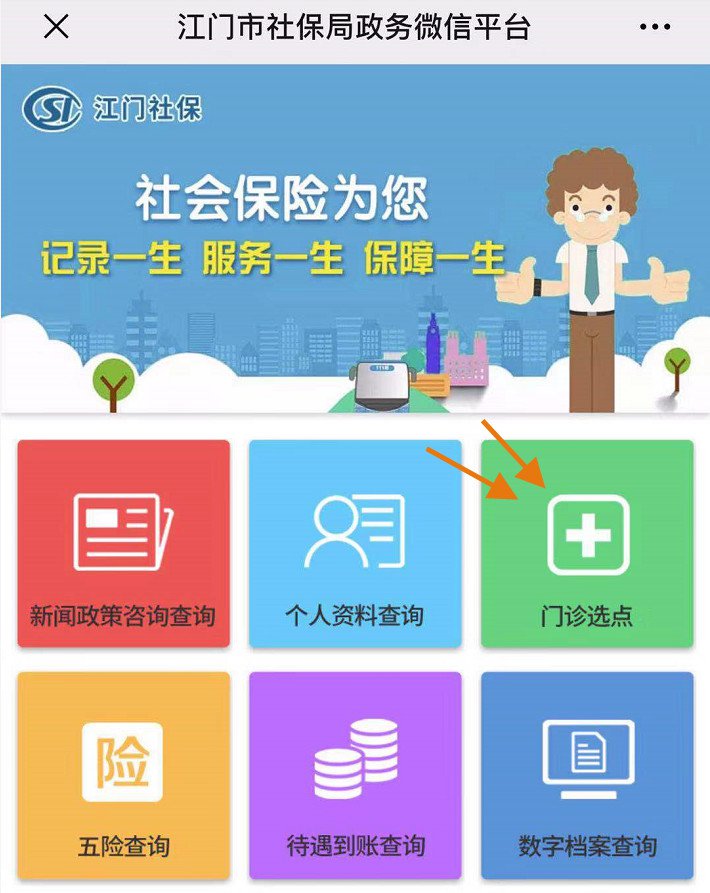Close the WeChat web page
This screenshot has height=893, width=710.
[x=57, y=27]
